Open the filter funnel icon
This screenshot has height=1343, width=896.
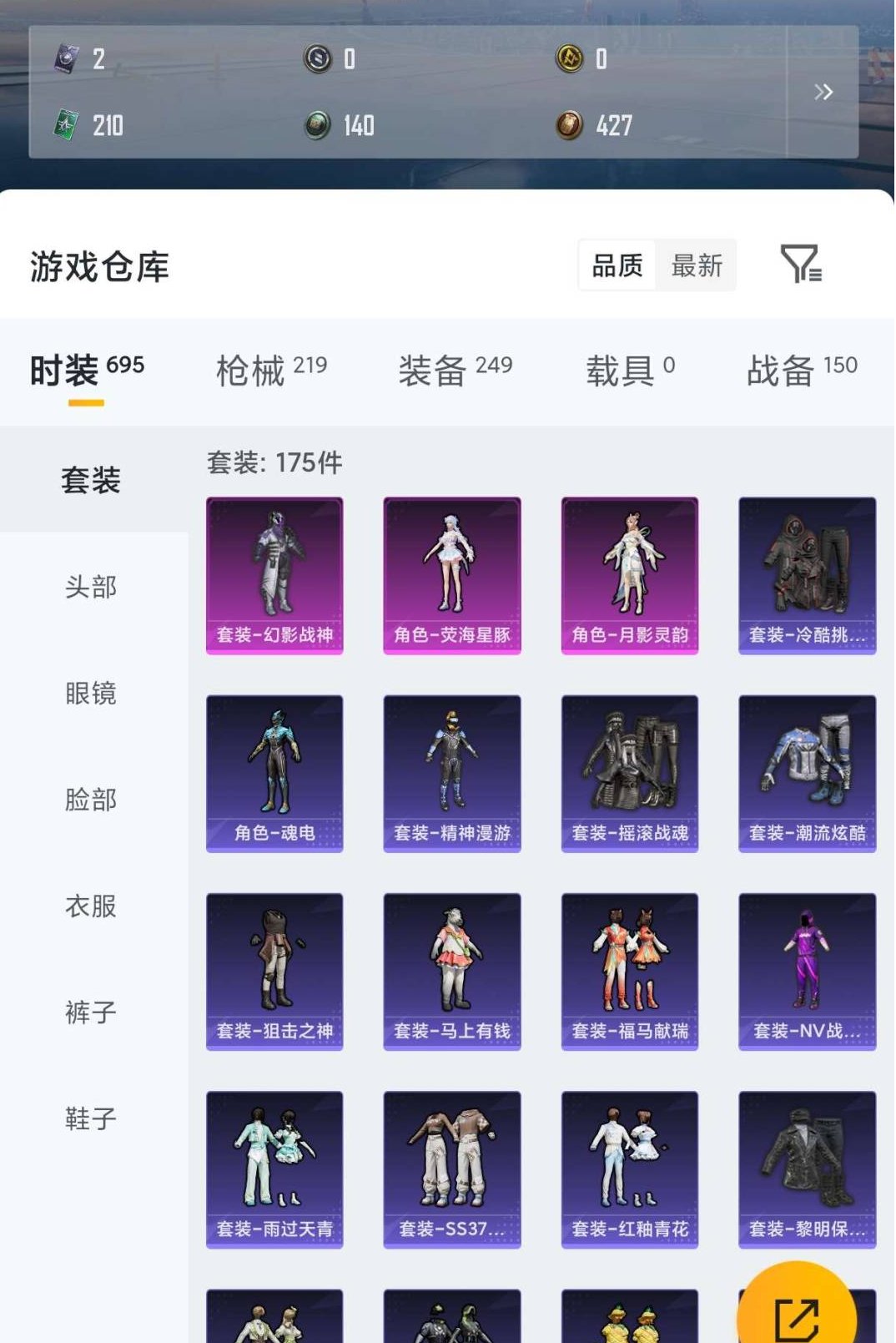pyautogui.click(x=803, y=265)
